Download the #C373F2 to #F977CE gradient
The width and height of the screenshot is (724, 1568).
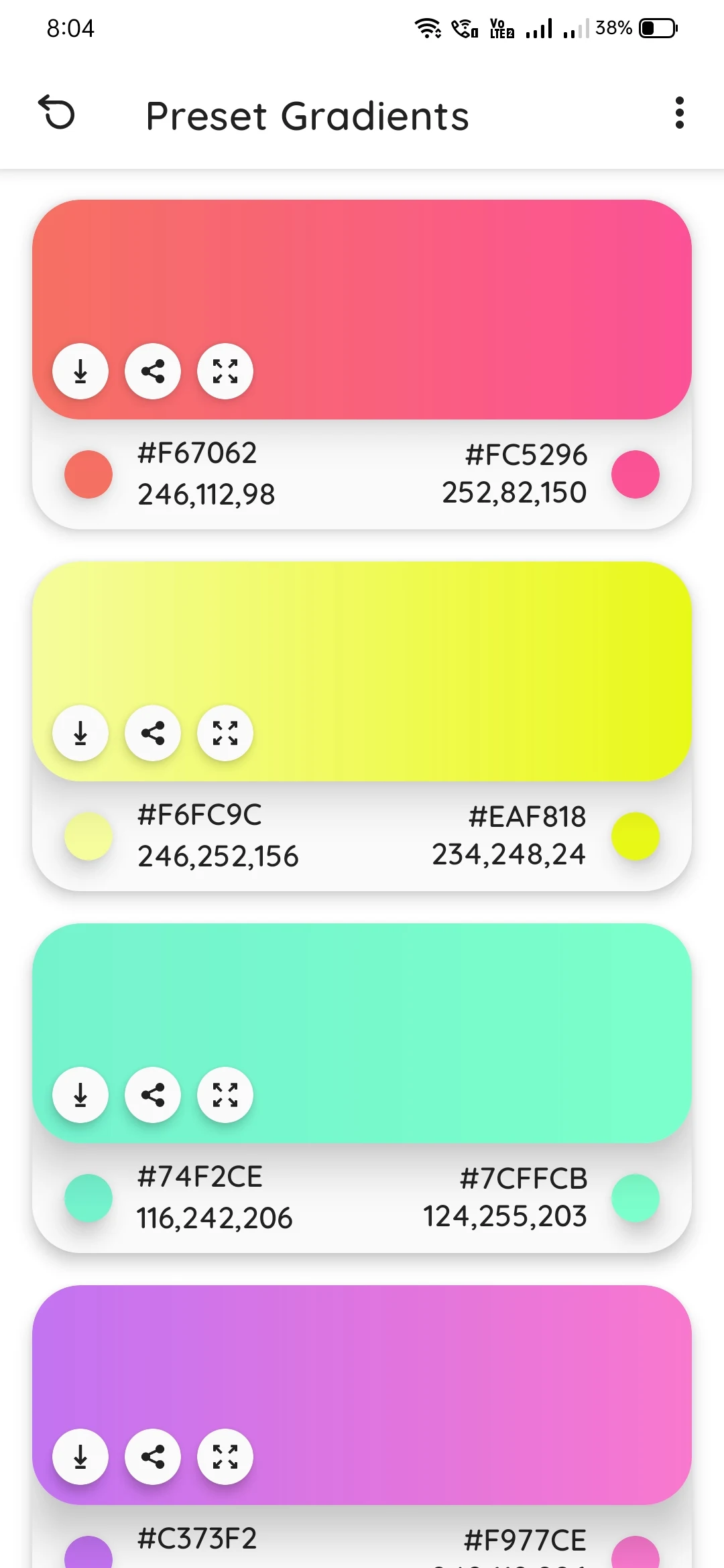pos(80,1457)
